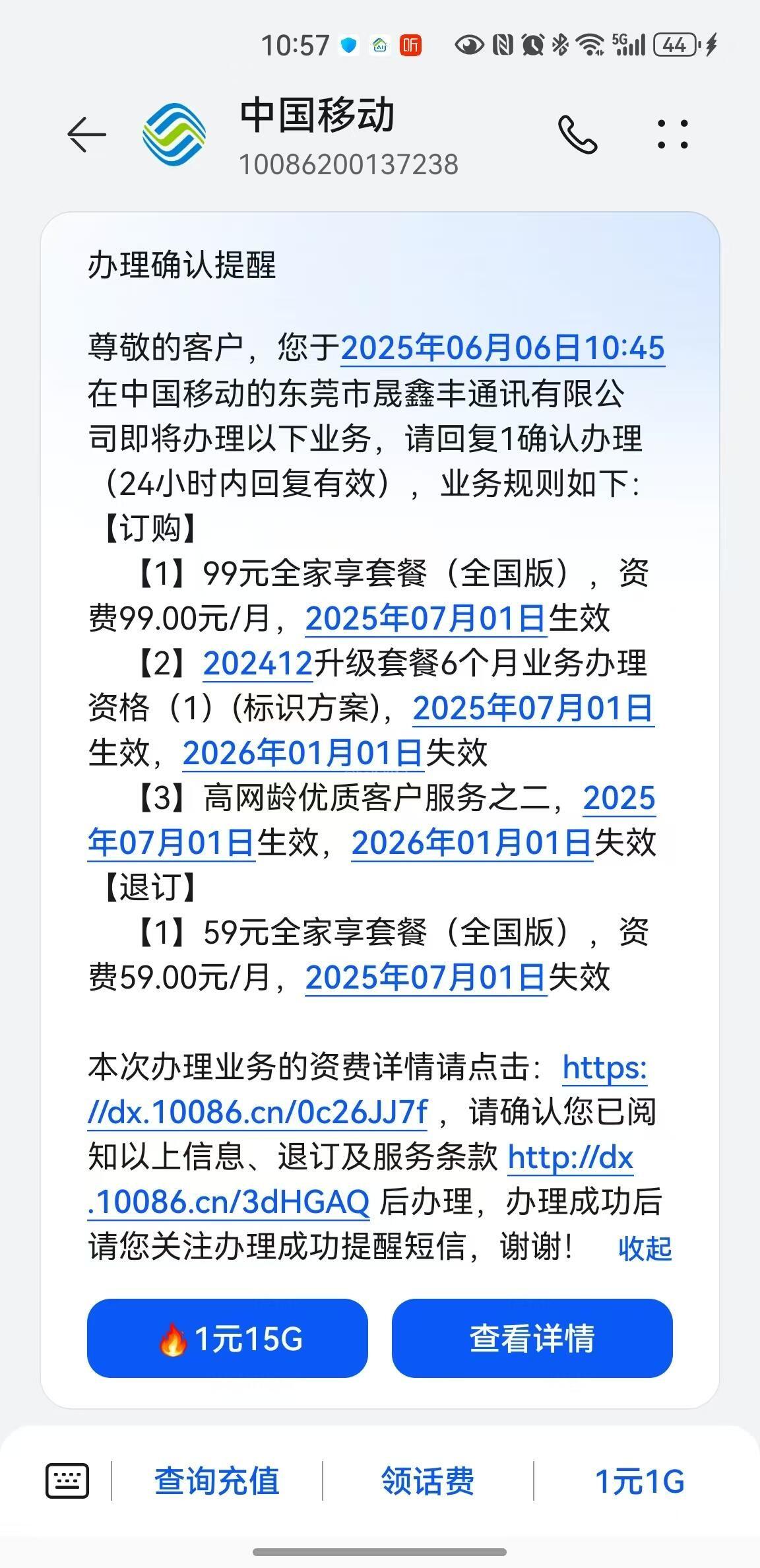The image size is (760, 1568).
Task: Open the dx.10086.cn/0c26JJ7f tariff details link
Action: (x=258, y=1112)
